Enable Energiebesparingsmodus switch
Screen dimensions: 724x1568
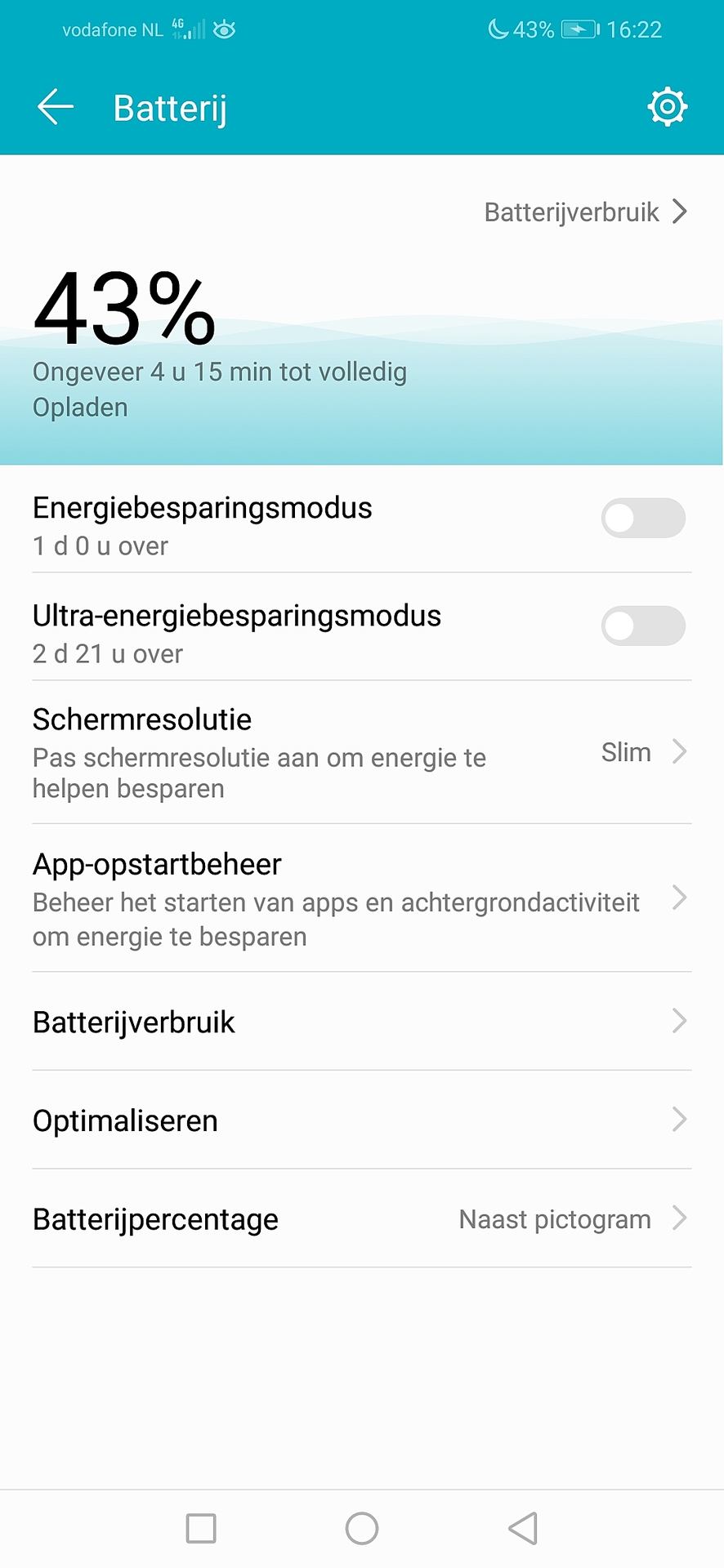(x=643, y=518)
